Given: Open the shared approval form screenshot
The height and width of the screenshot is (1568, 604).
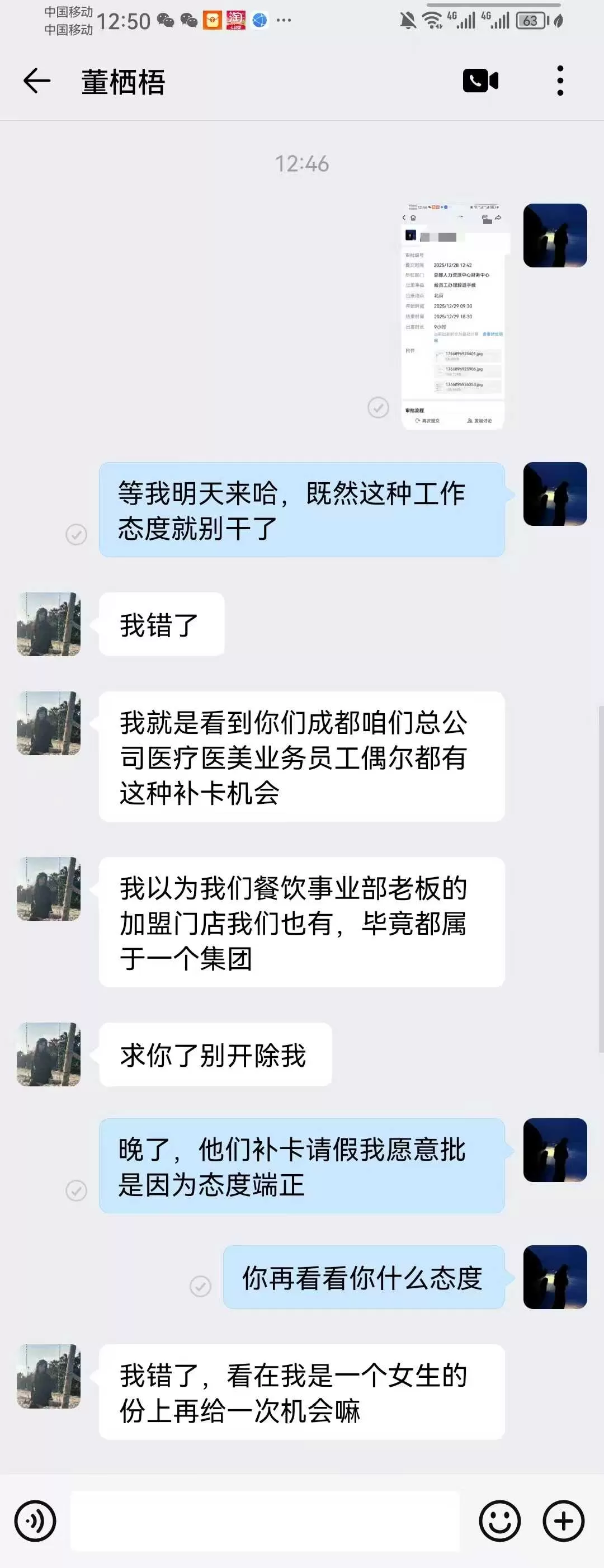Looking at the screenshot, I should tap(453, 313).
